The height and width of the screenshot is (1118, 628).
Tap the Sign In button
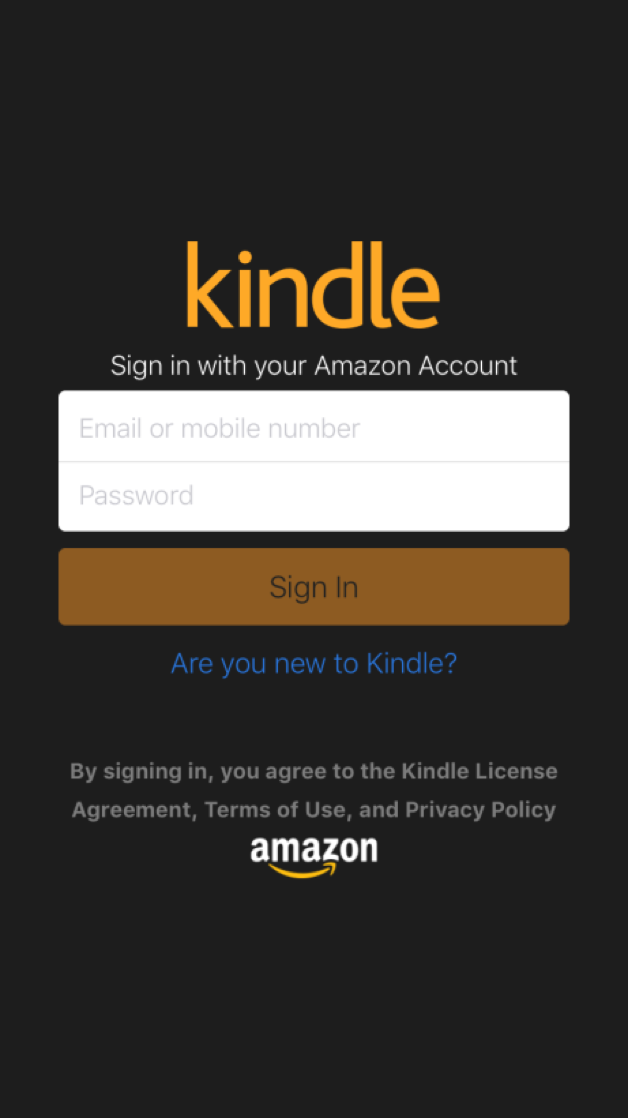click(313, 587)
